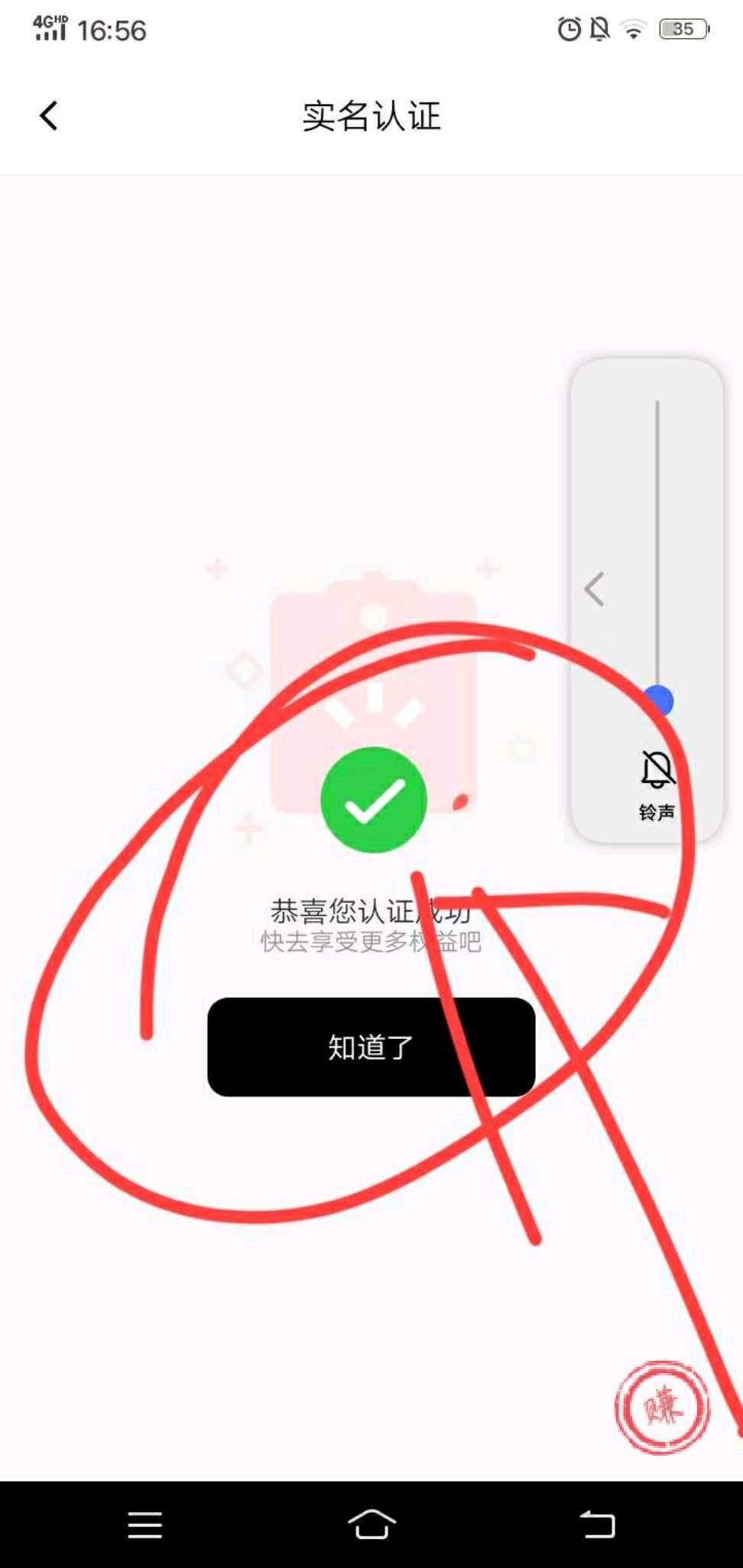This screenshot has height=1568, width=743.
Task: Tap the muted notification icon in status bar
Action: click(601, 29)
